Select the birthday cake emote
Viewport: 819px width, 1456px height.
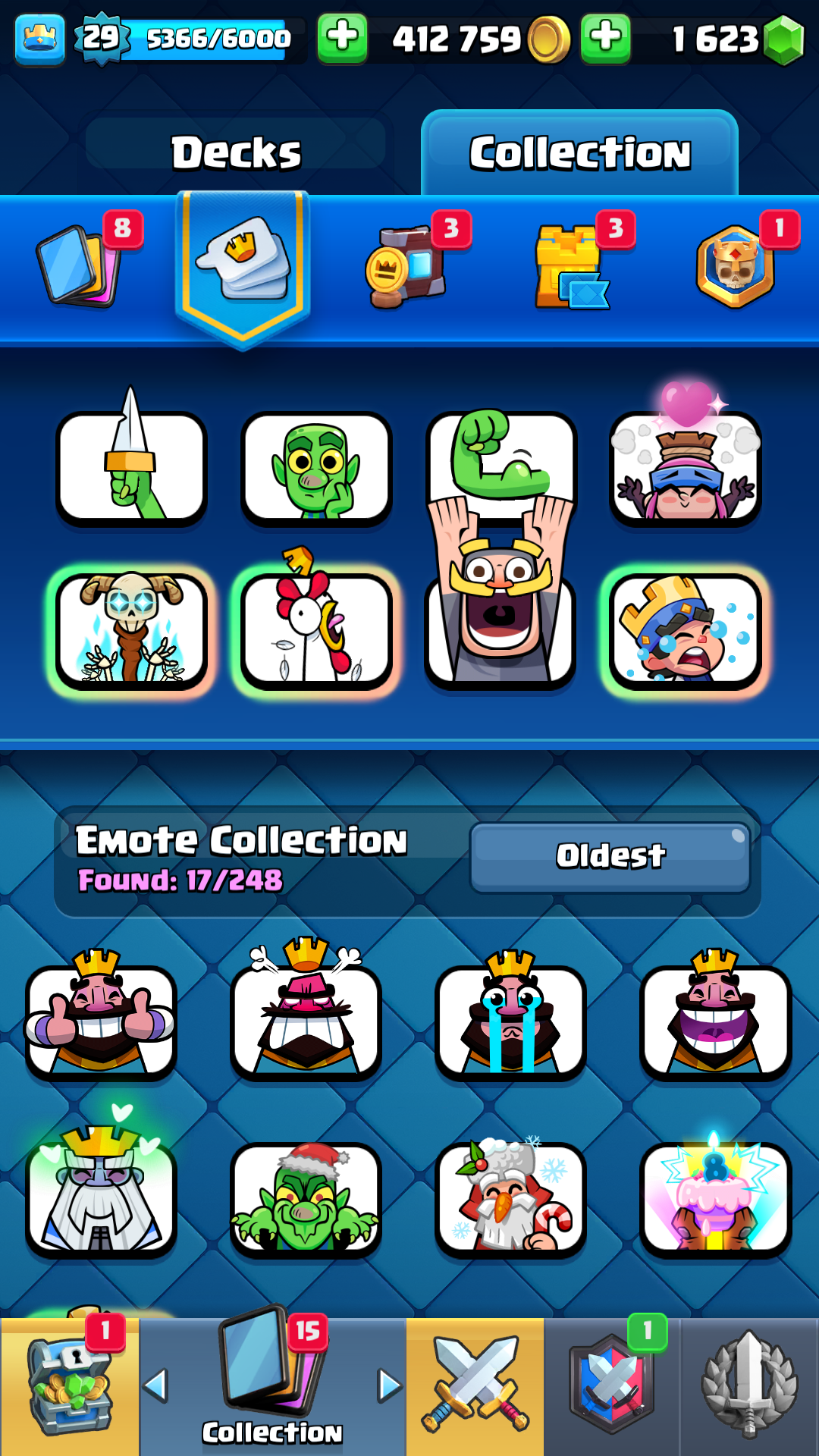715,1196
